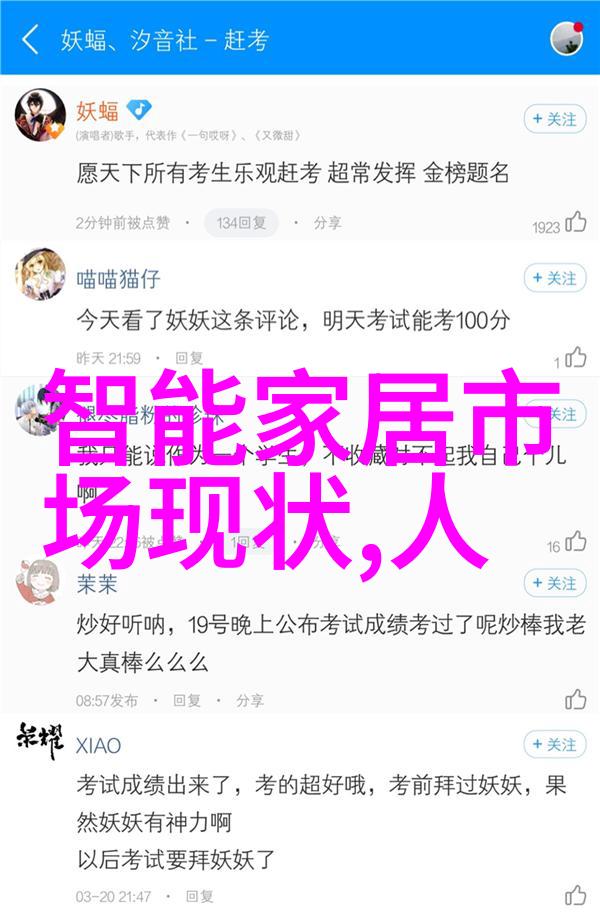This screenshot has width=600, height=915.
Task: Open the 134回复 replies on 妖蝠's comment
Action: pos(240,222)
